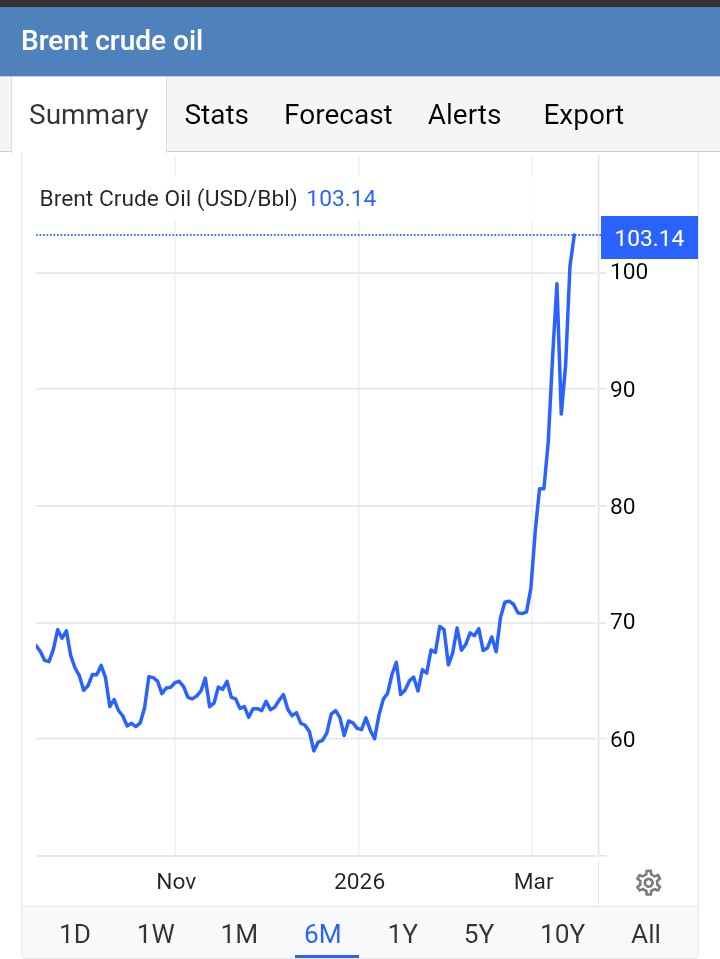Switch to the Summary tab

tap(89, 115)
